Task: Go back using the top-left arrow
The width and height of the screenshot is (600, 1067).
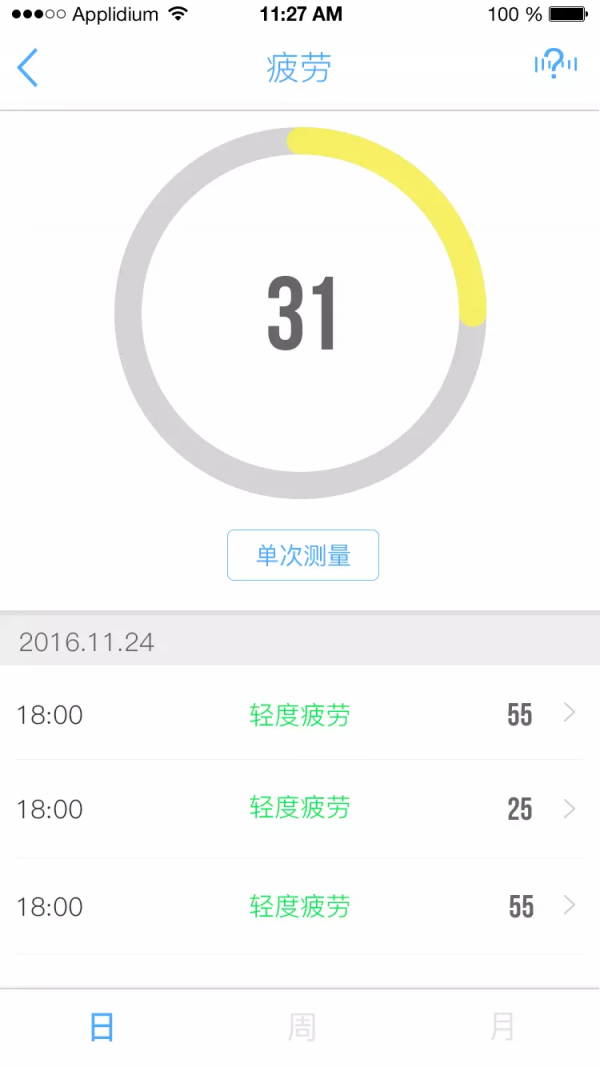Action: tap(27, 68)
